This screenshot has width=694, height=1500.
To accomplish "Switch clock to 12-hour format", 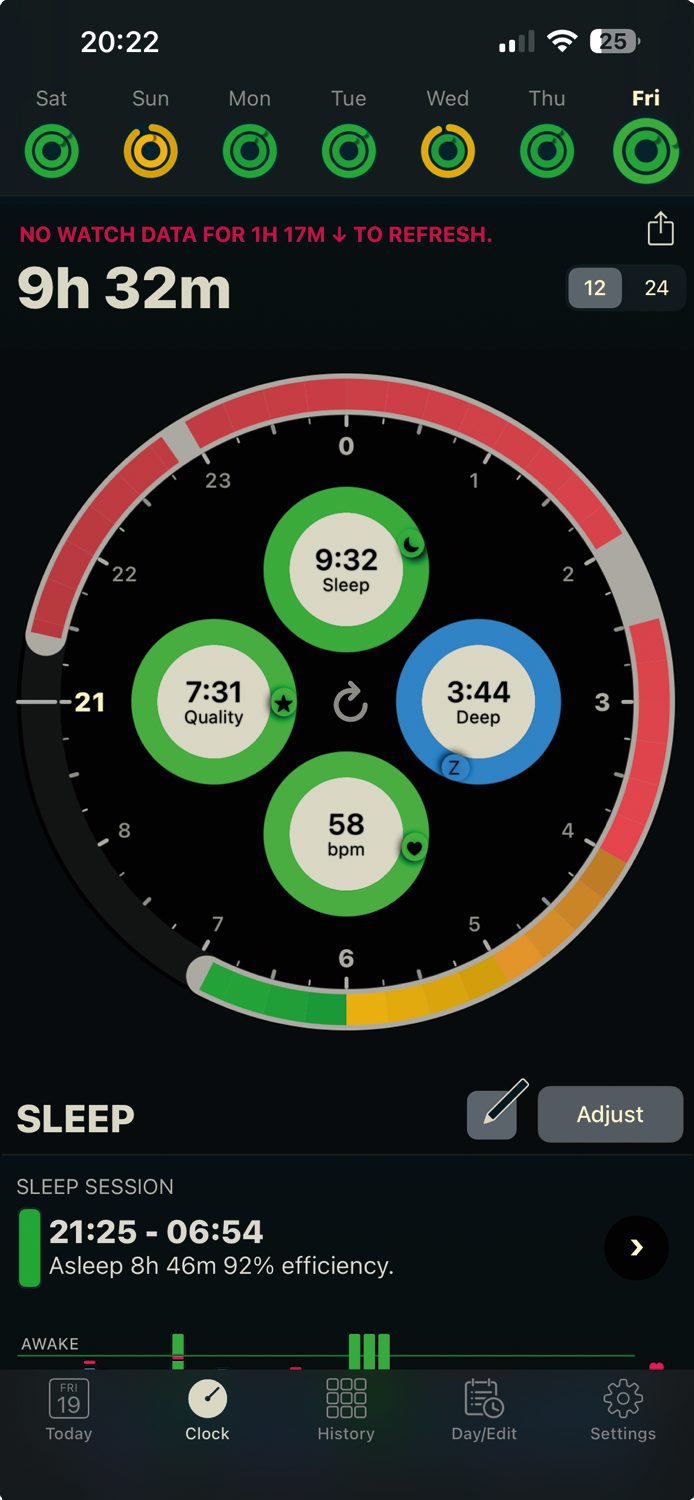I will coord(595,288).
